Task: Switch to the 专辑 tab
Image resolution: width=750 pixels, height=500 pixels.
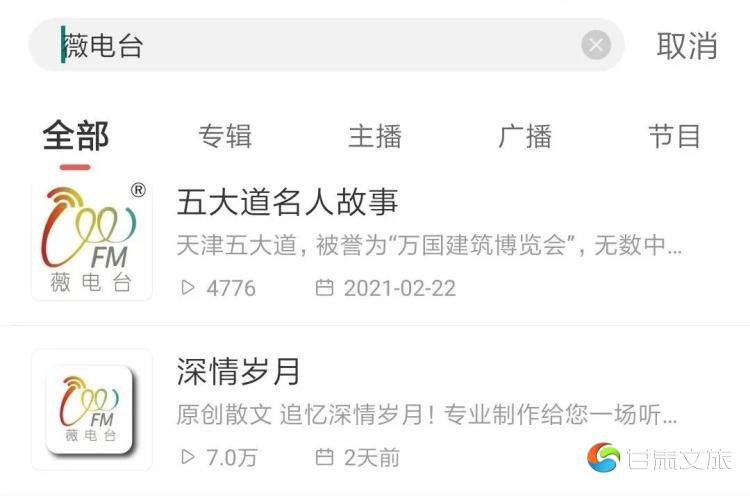Action: (x=225, y=136)
